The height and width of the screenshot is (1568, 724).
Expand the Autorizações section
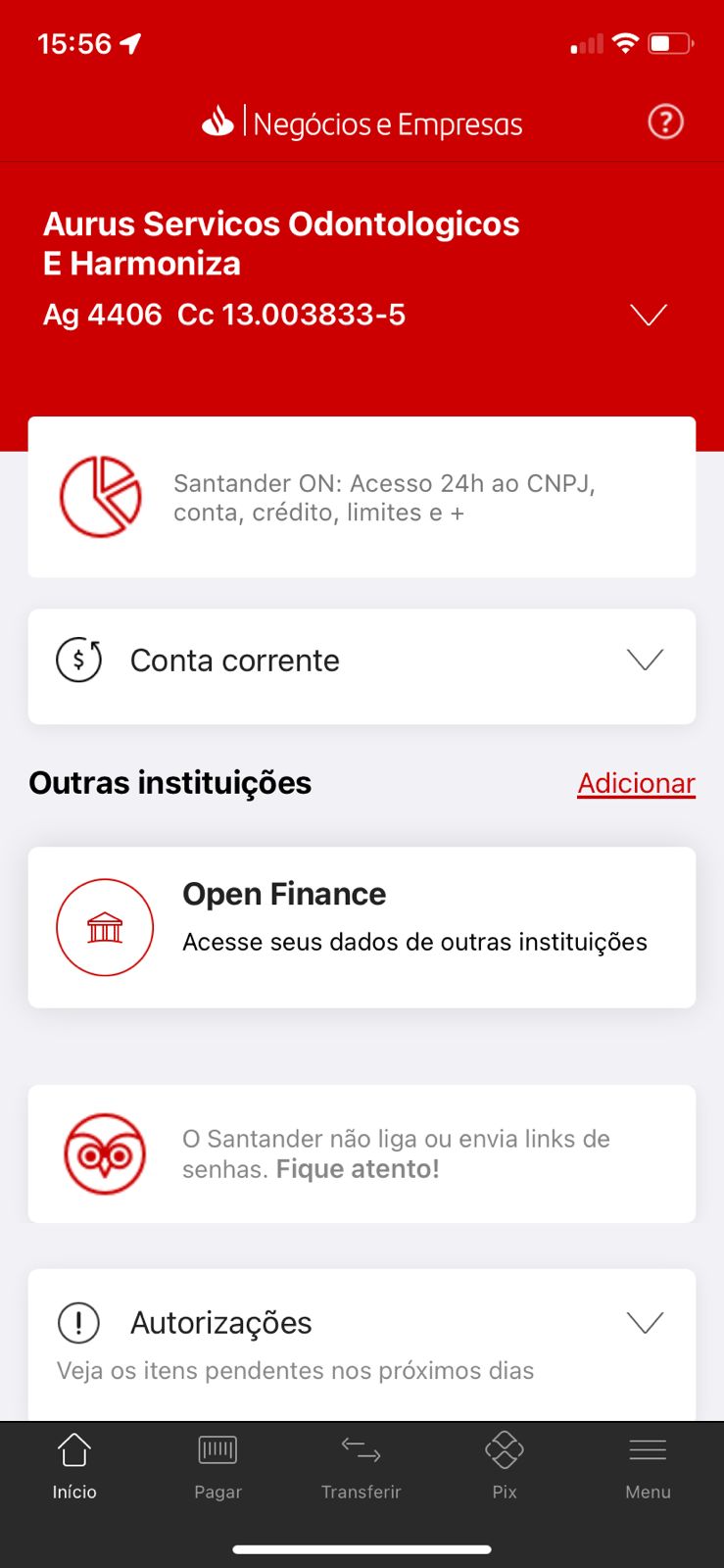(645, 1323)
